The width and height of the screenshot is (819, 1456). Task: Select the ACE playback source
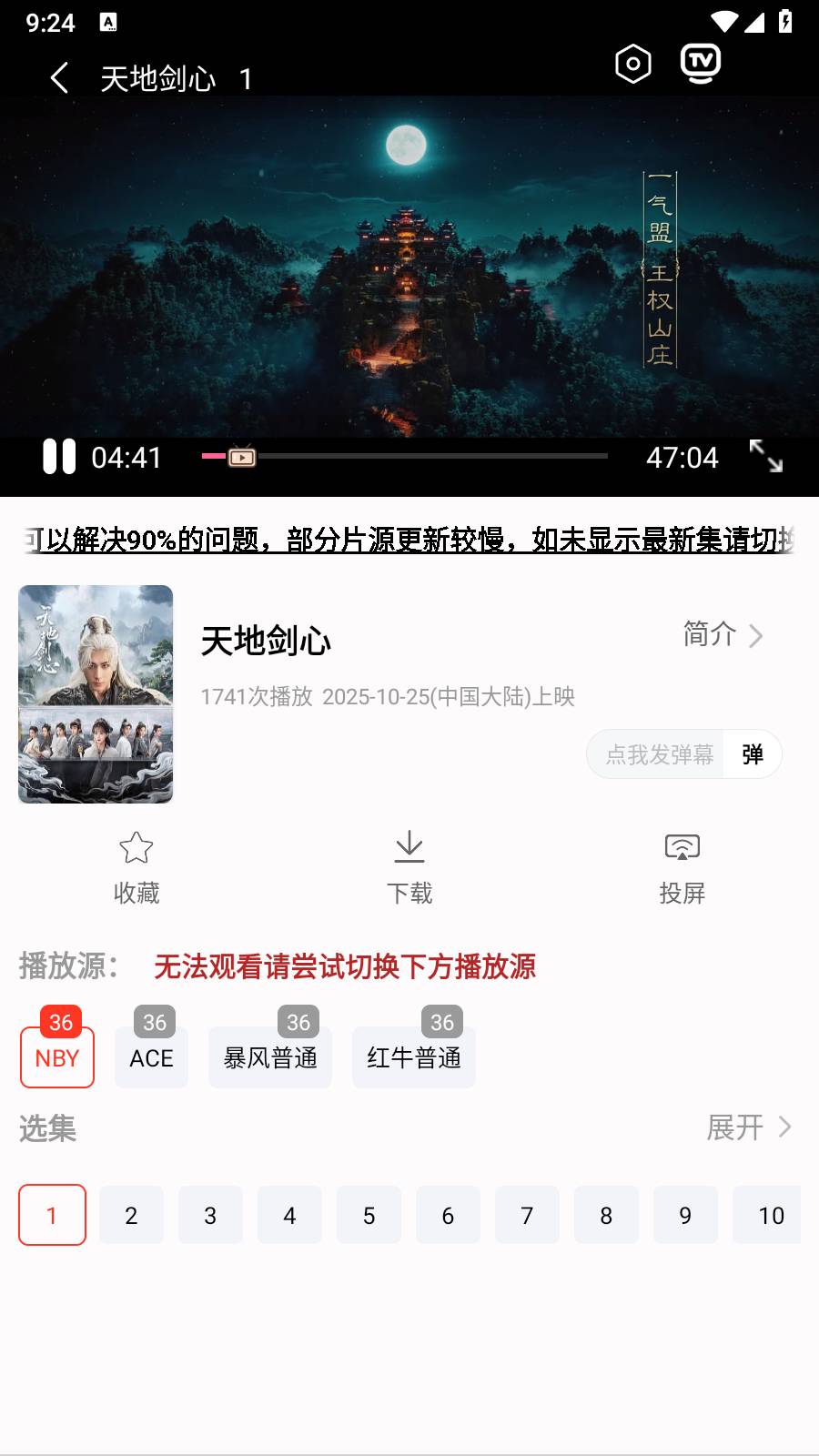tap(151, 1057)
